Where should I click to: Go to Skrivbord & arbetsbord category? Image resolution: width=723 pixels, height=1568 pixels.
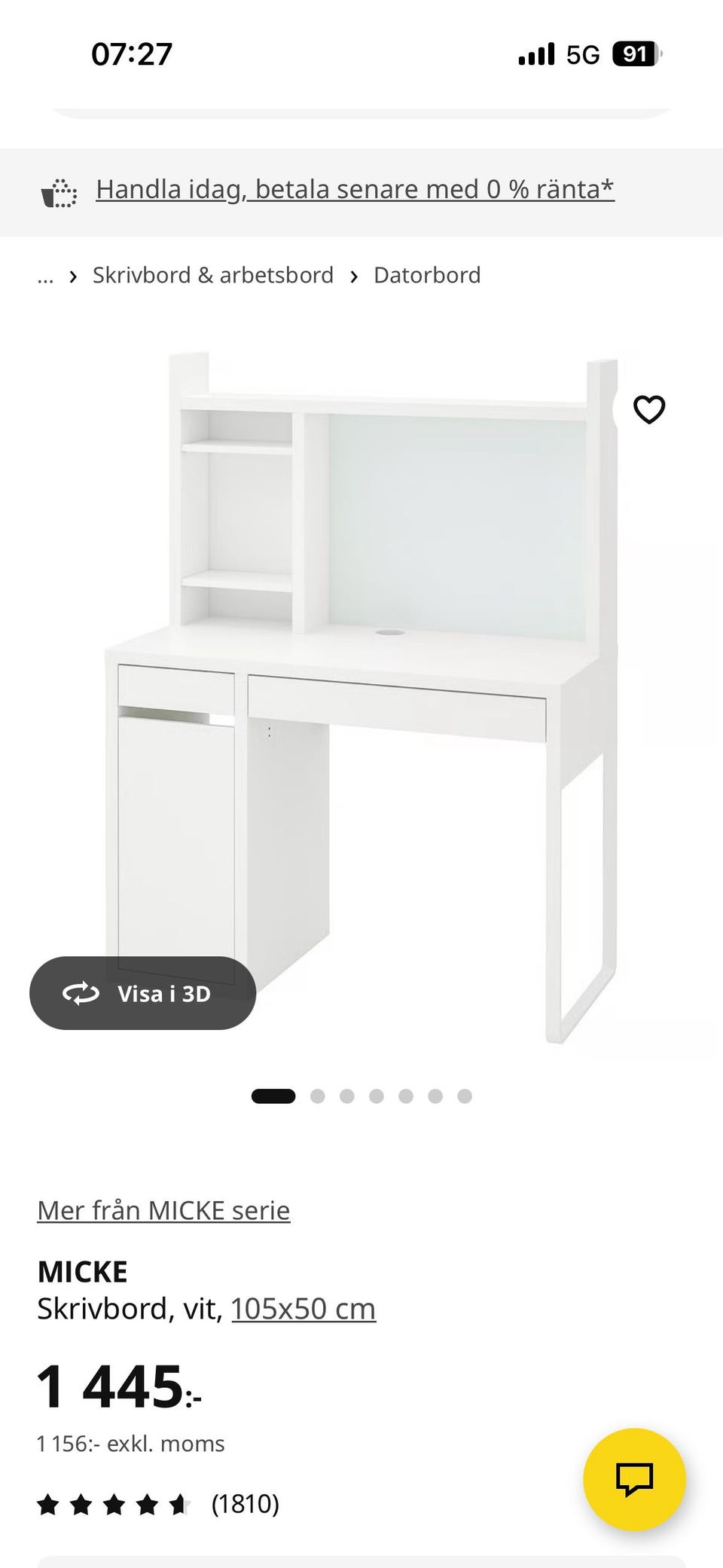coord(213,275)
